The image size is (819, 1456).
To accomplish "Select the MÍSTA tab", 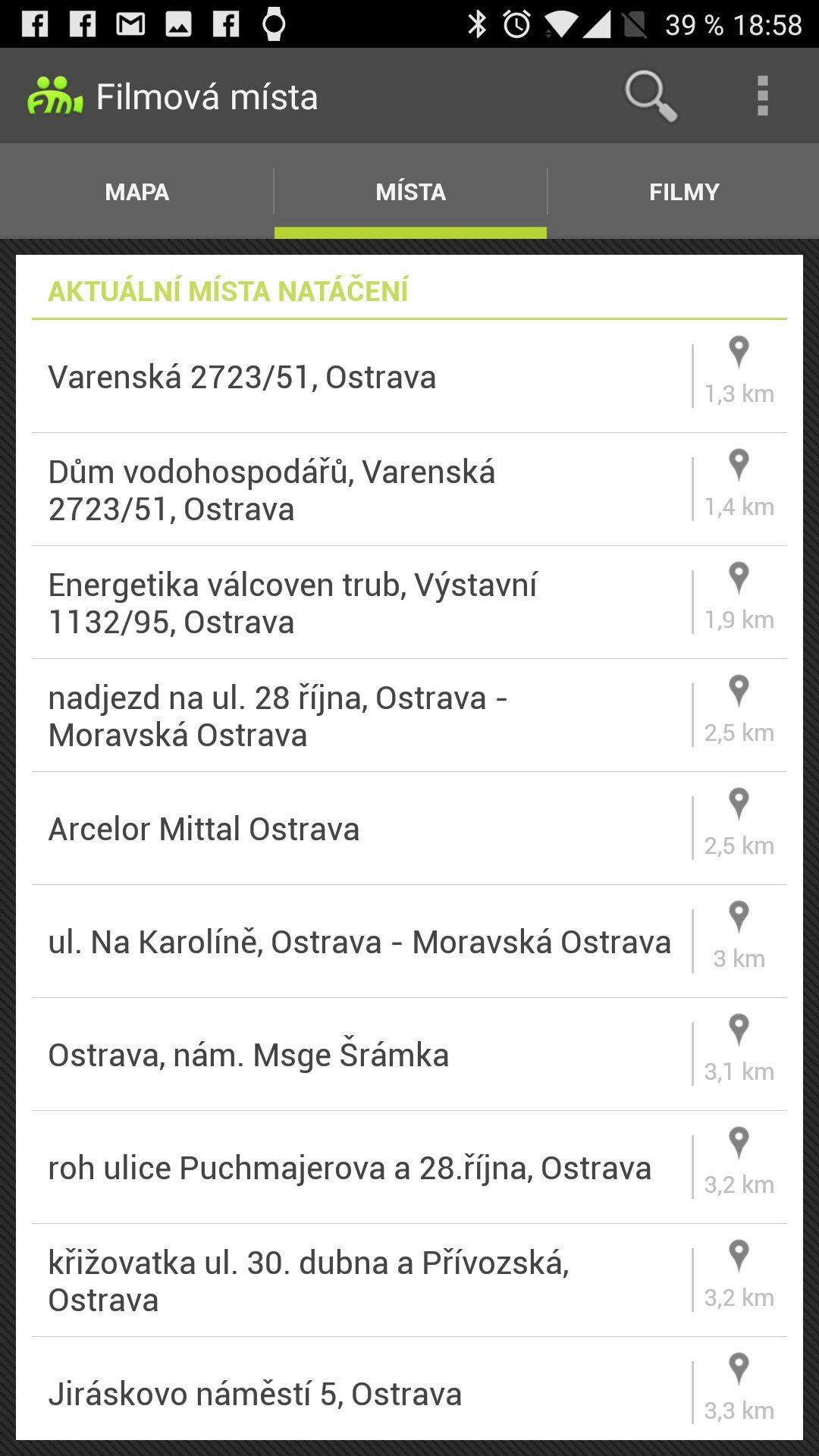I will 410,192.
